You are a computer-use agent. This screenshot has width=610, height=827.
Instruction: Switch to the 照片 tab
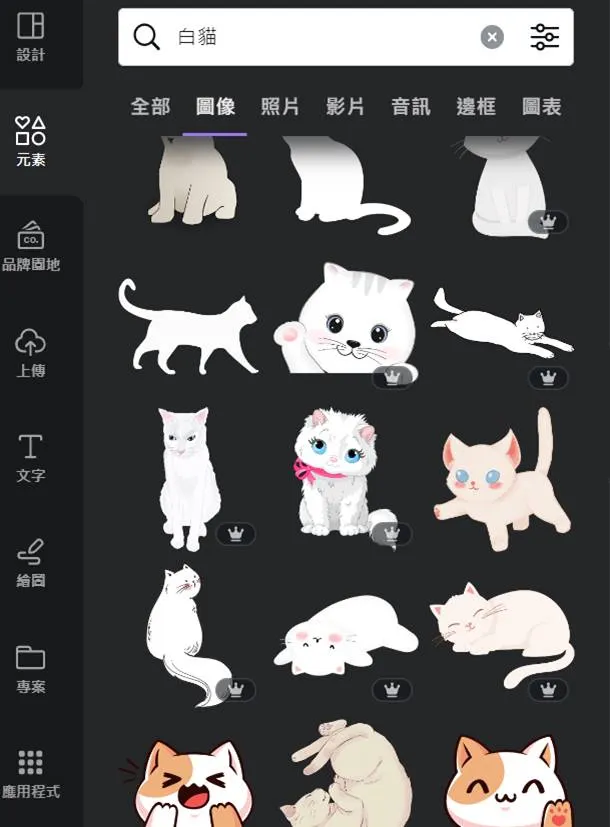pos(280,107)
